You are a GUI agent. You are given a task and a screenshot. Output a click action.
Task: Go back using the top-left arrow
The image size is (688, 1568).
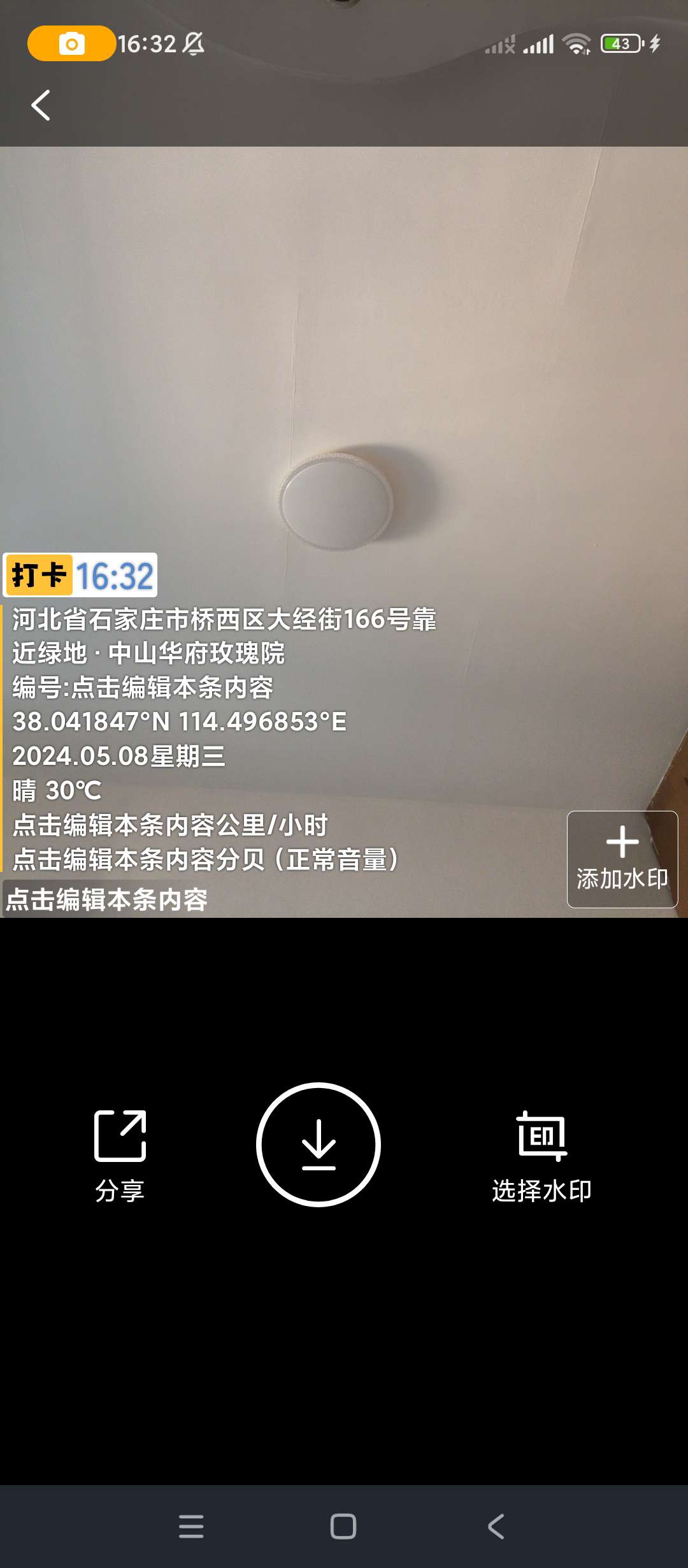tap(41, 105)
